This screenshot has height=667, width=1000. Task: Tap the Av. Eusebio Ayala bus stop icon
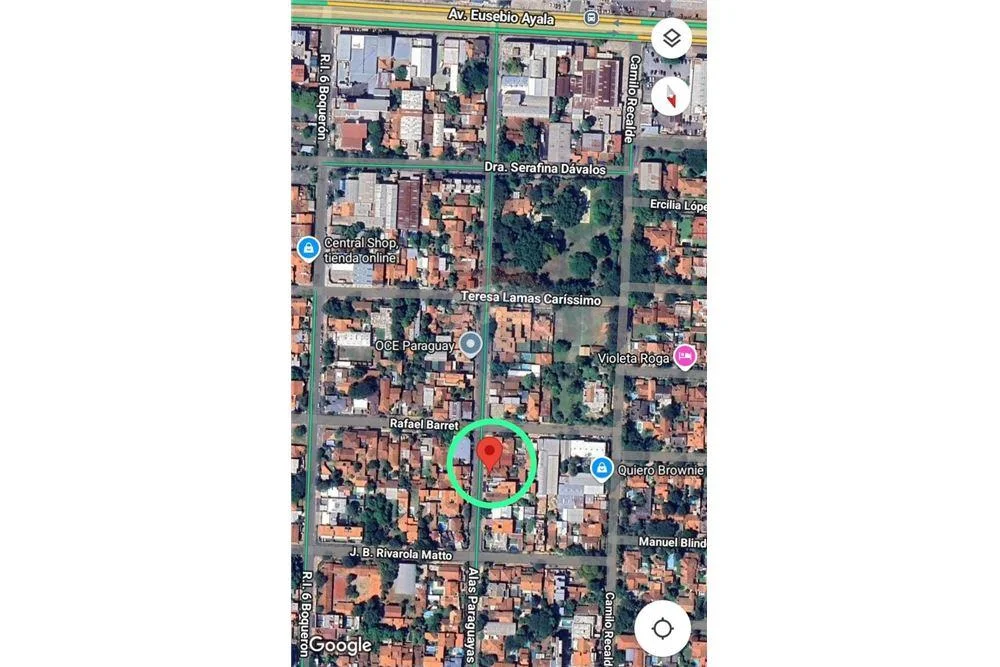pos(591,18)
